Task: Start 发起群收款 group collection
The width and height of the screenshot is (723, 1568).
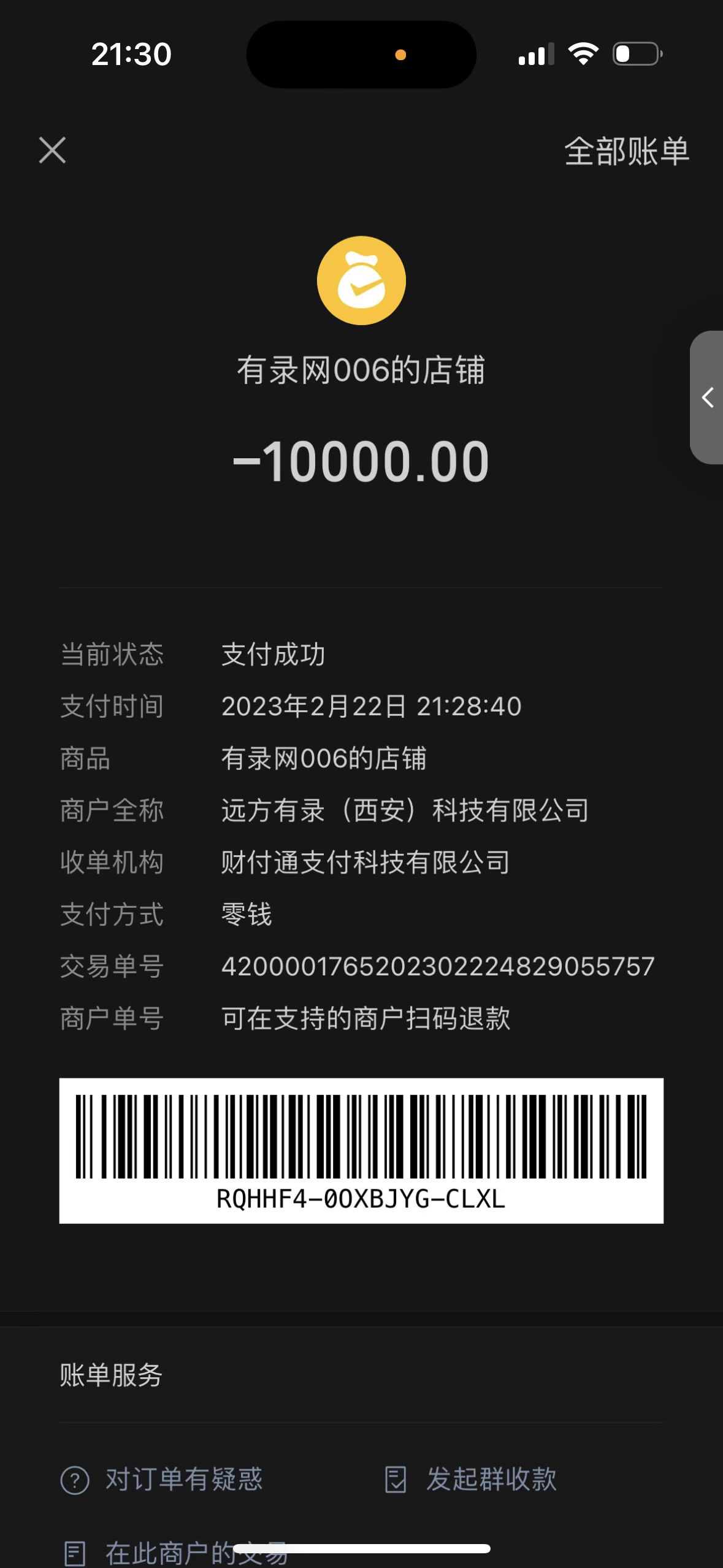Action: coord(471,1480)
